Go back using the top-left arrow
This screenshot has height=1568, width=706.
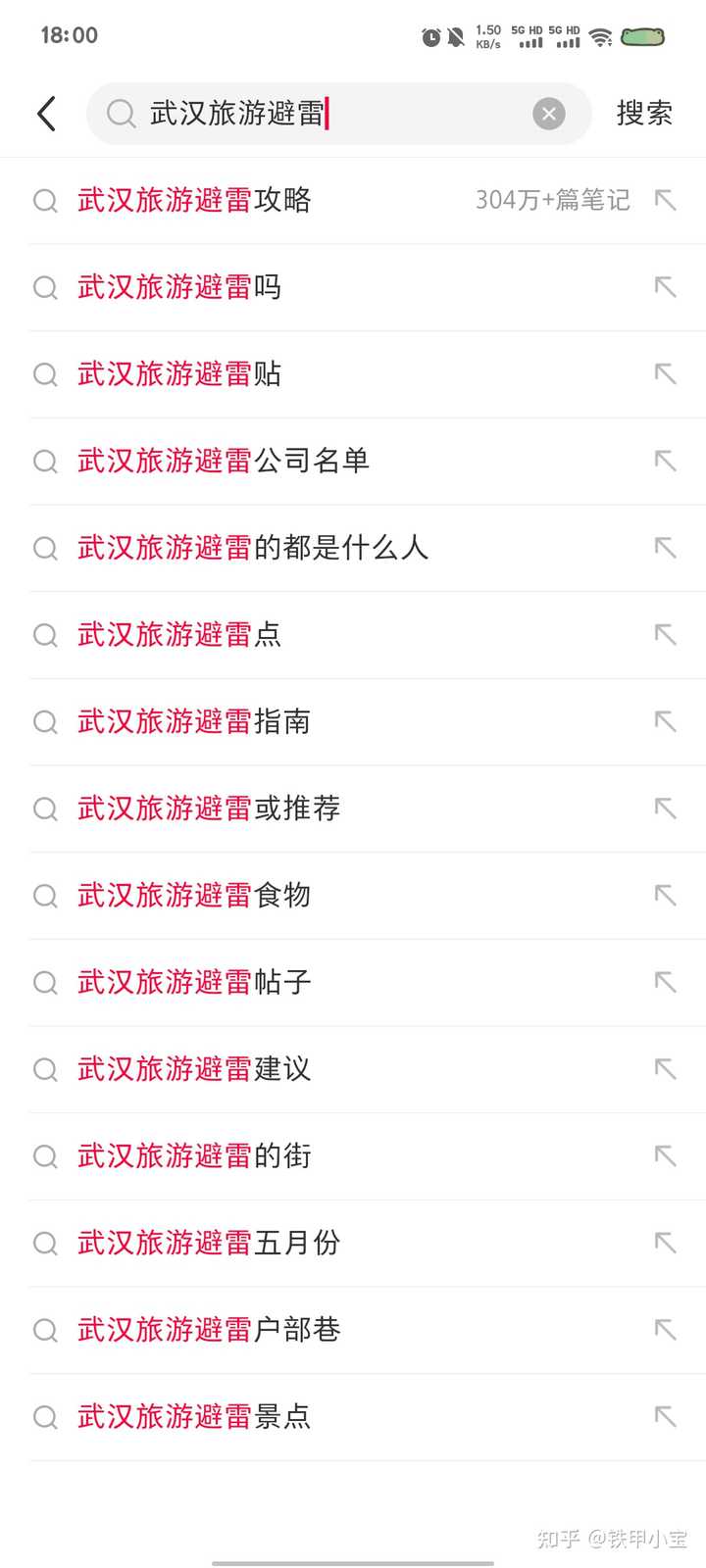click(46, 114)
